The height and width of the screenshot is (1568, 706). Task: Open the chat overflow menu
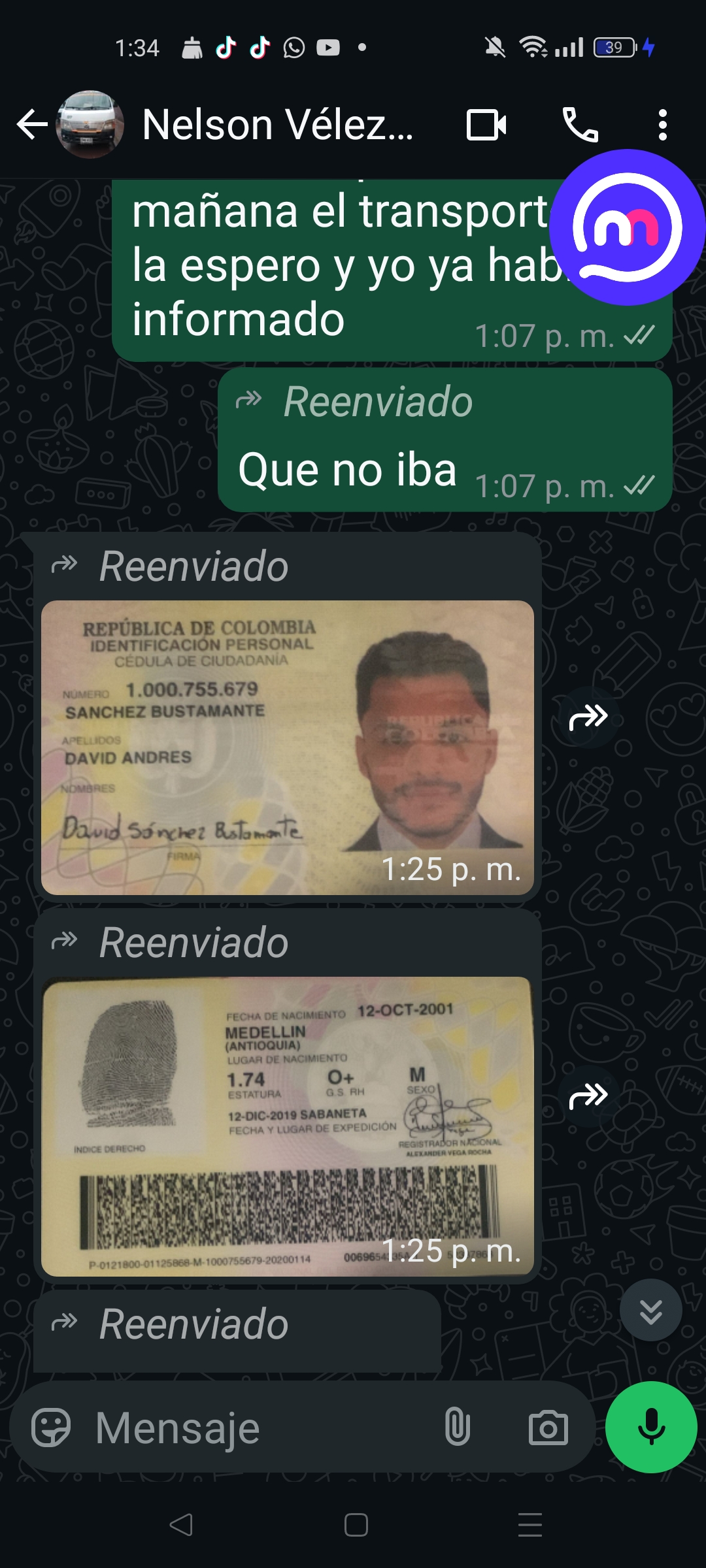click(x=662, y=124)
